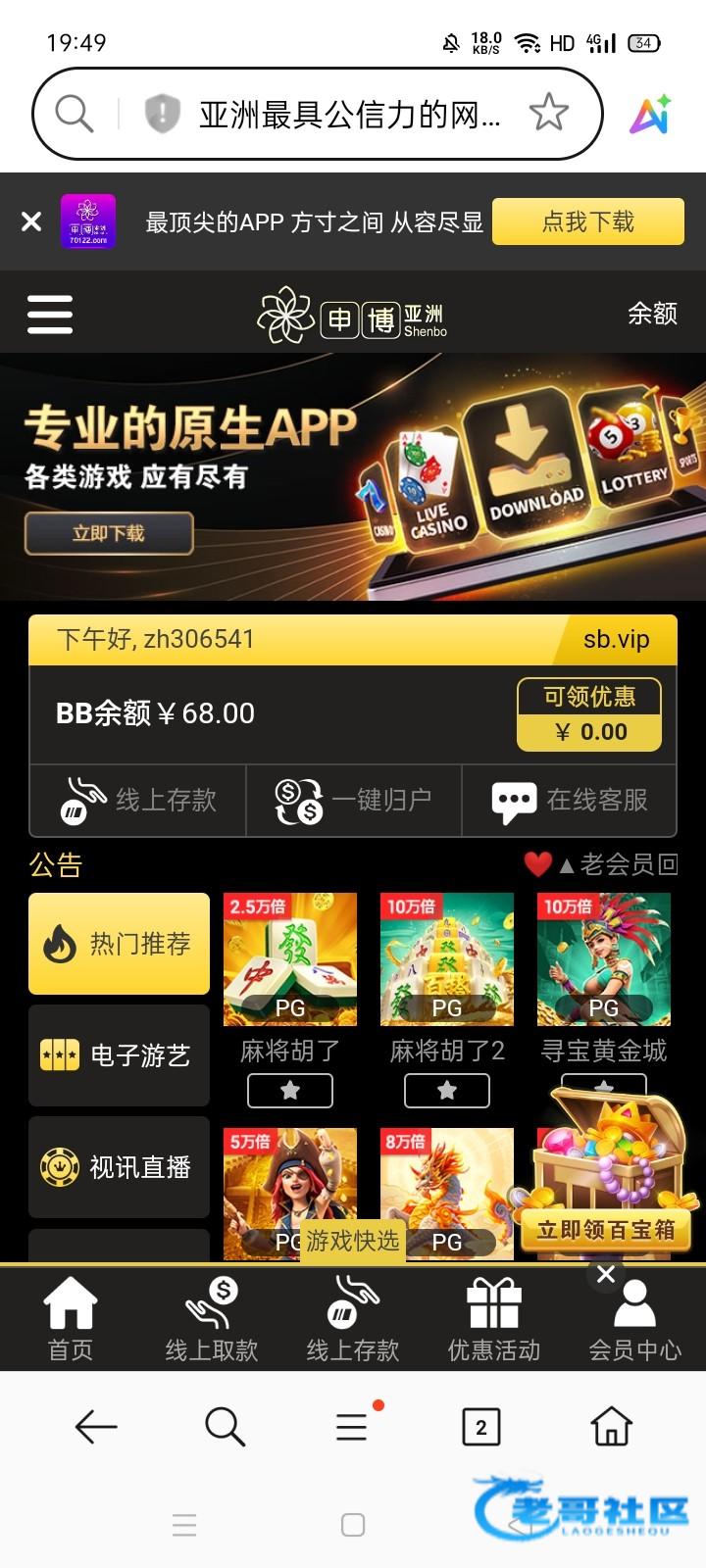Open the 优惠活动 tab
Screen dimensions: 706x1568
(x=494, y=1318)
